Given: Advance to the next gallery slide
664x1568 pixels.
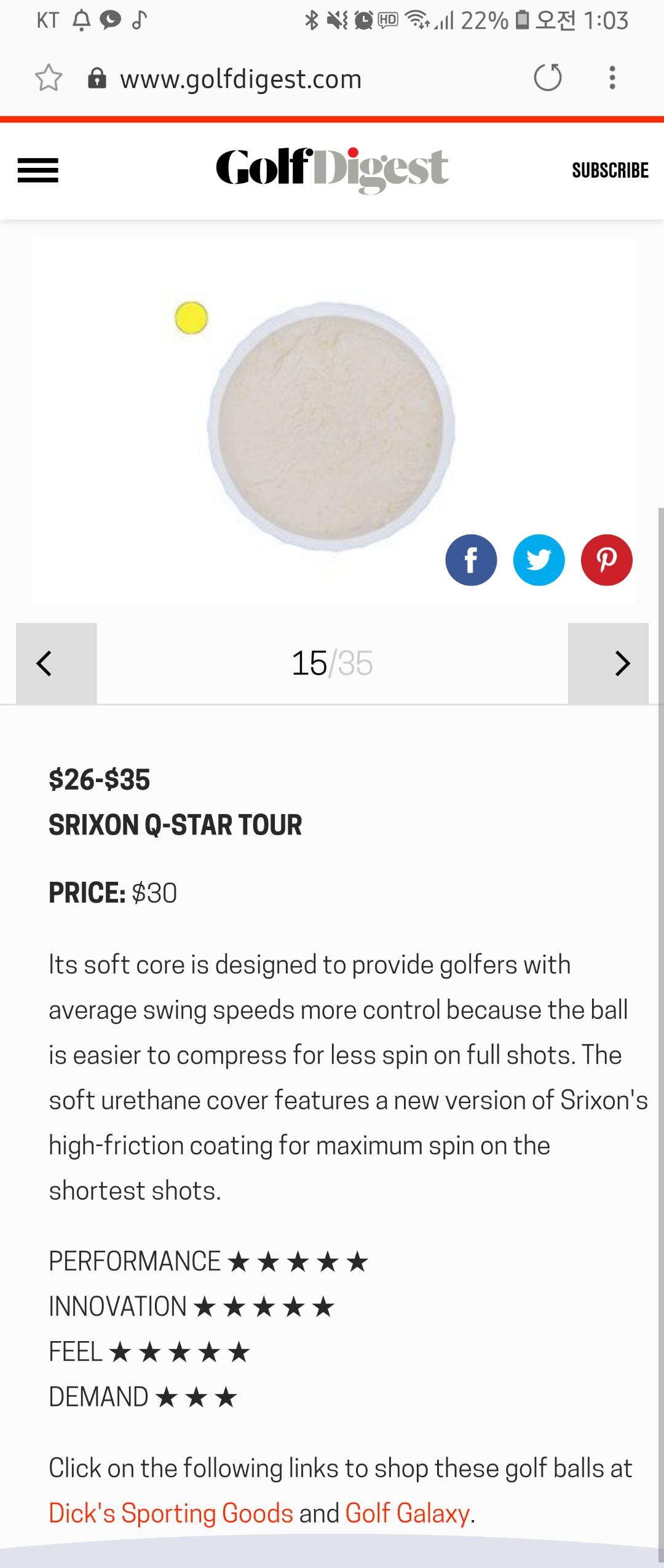Looking at the screenshot, I should tap(608, 663).
